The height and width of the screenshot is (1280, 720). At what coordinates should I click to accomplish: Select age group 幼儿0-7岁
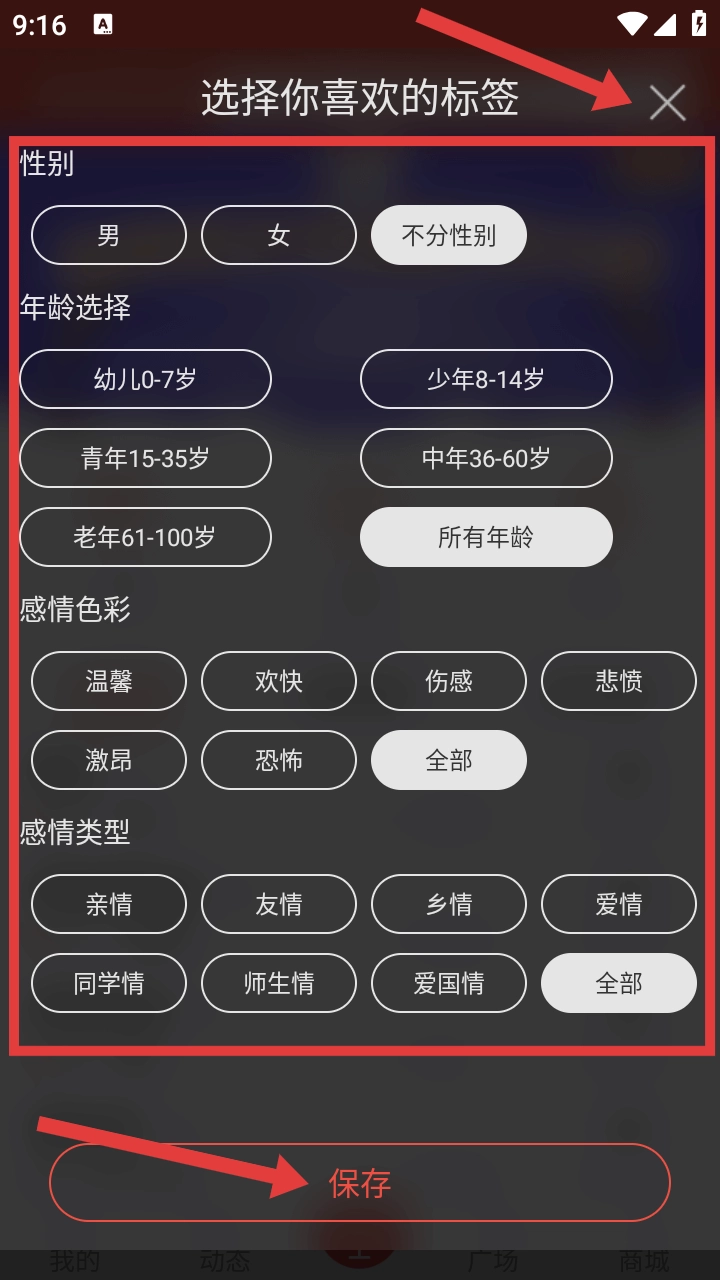146,379
